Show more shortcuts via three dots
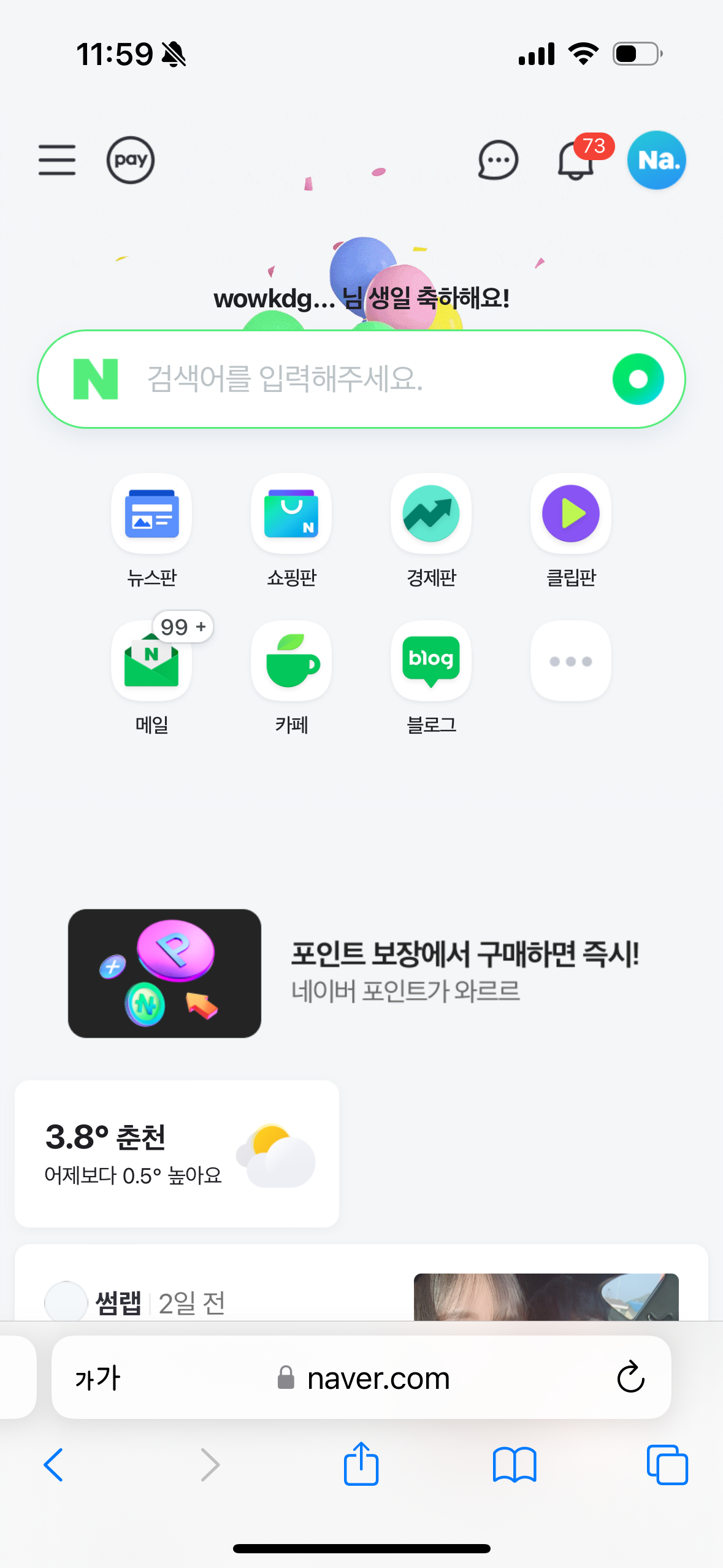 (571, 661)
